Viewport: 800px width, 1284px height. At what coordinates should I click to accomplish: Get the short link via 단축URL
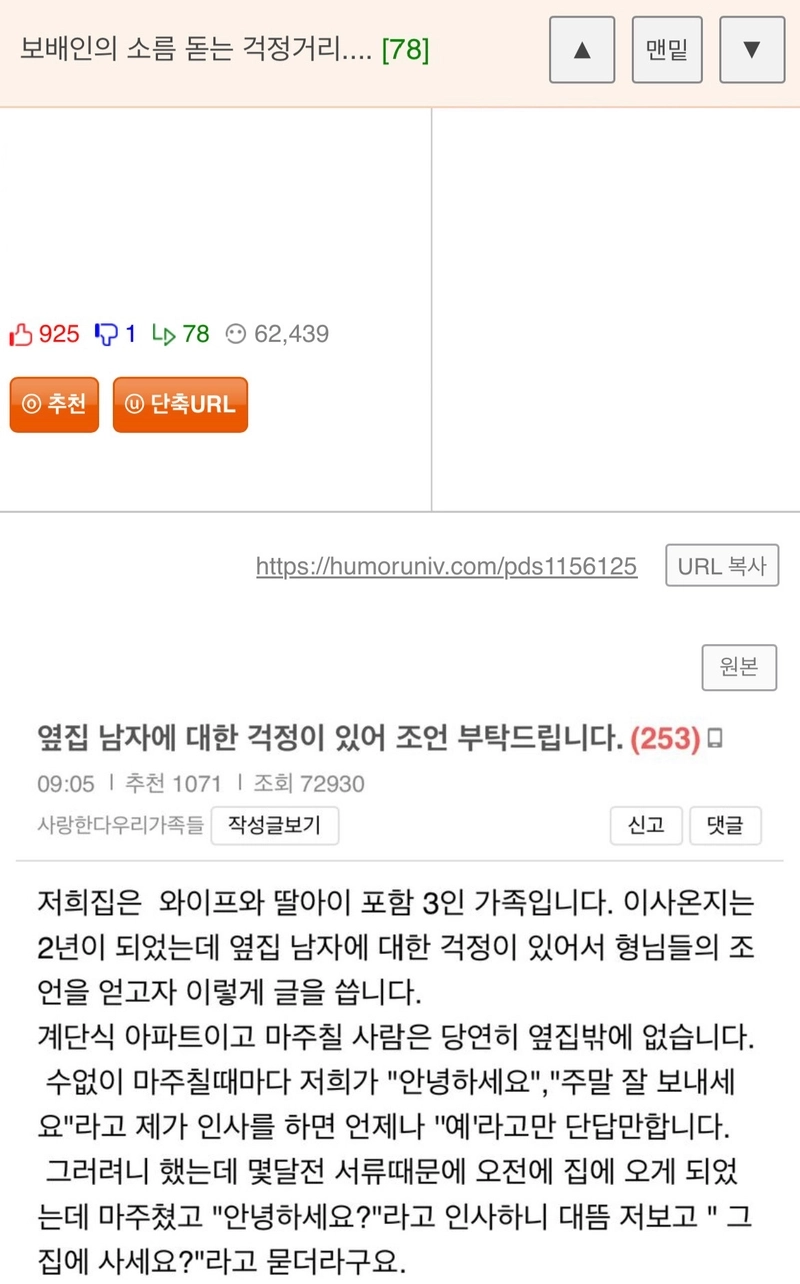180,404
